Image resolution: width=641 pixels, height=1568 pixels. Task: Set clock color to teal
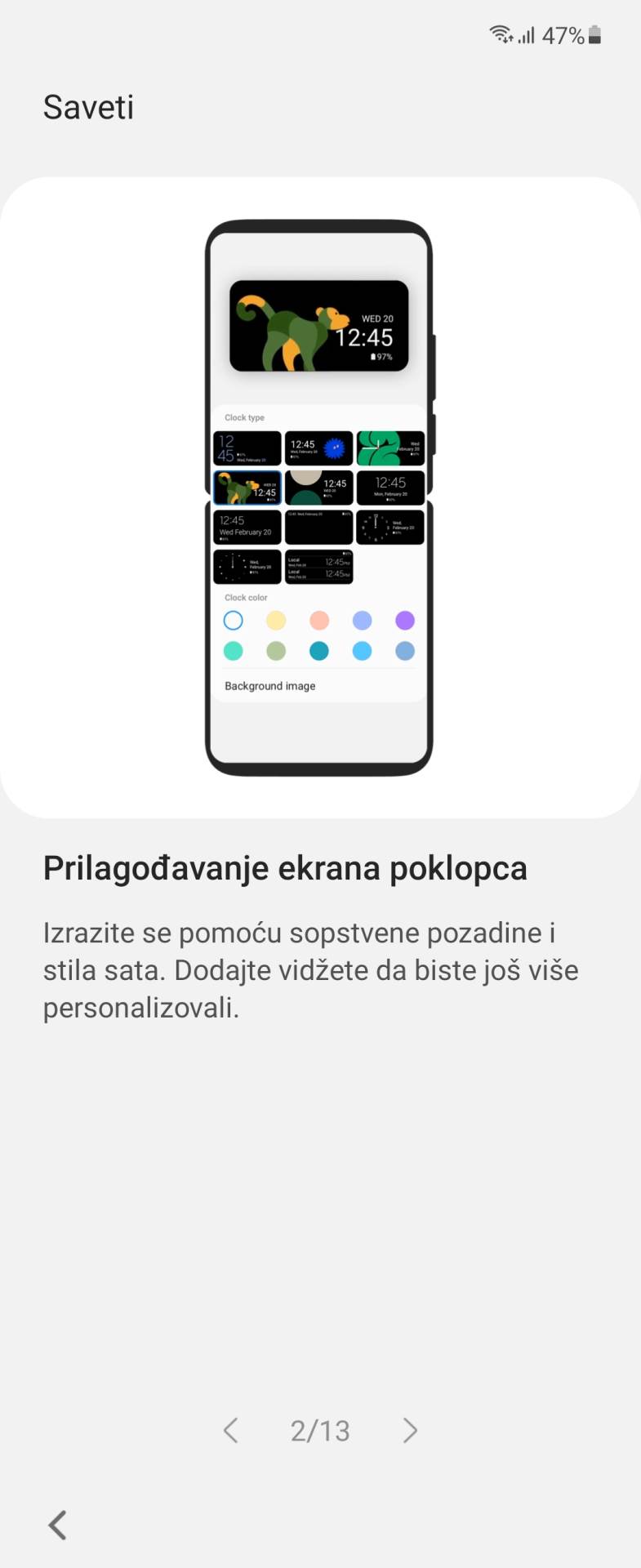[318, 651]
